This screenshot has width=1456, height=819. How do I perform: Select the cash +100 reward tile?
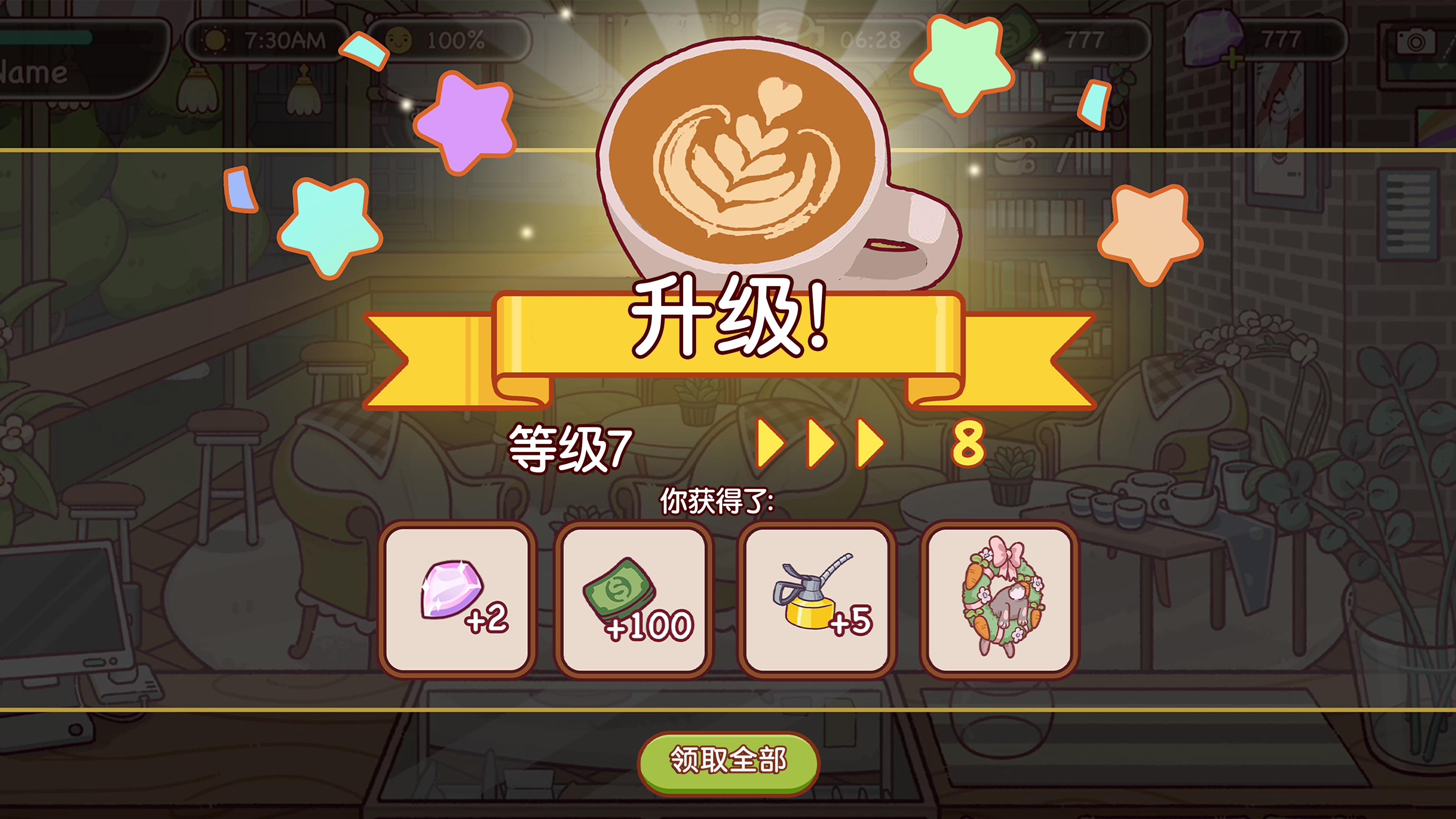(x=634, y=599)
